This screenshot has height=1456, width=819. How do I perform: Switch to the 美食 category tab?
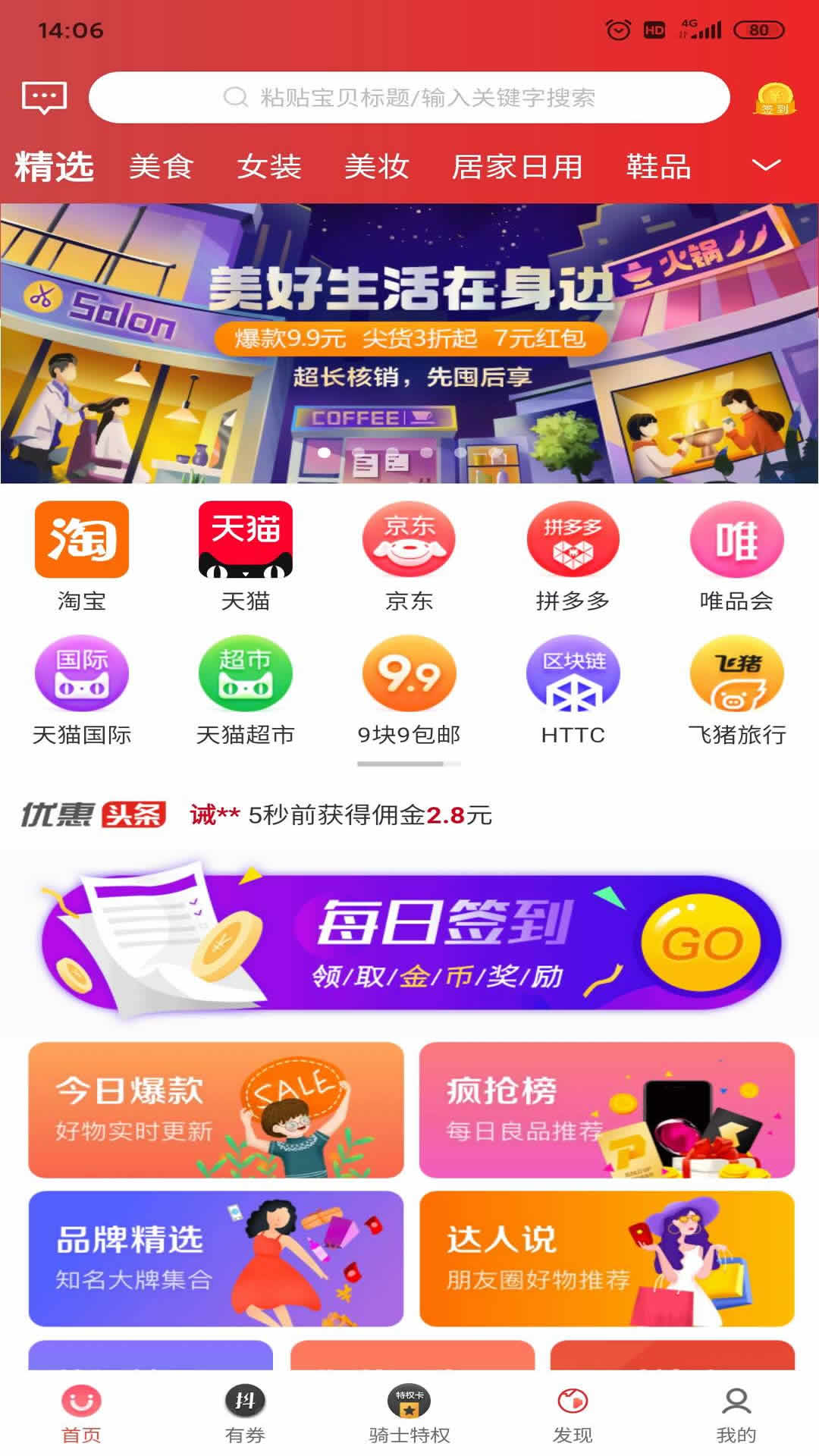click(x=161, y=167)
